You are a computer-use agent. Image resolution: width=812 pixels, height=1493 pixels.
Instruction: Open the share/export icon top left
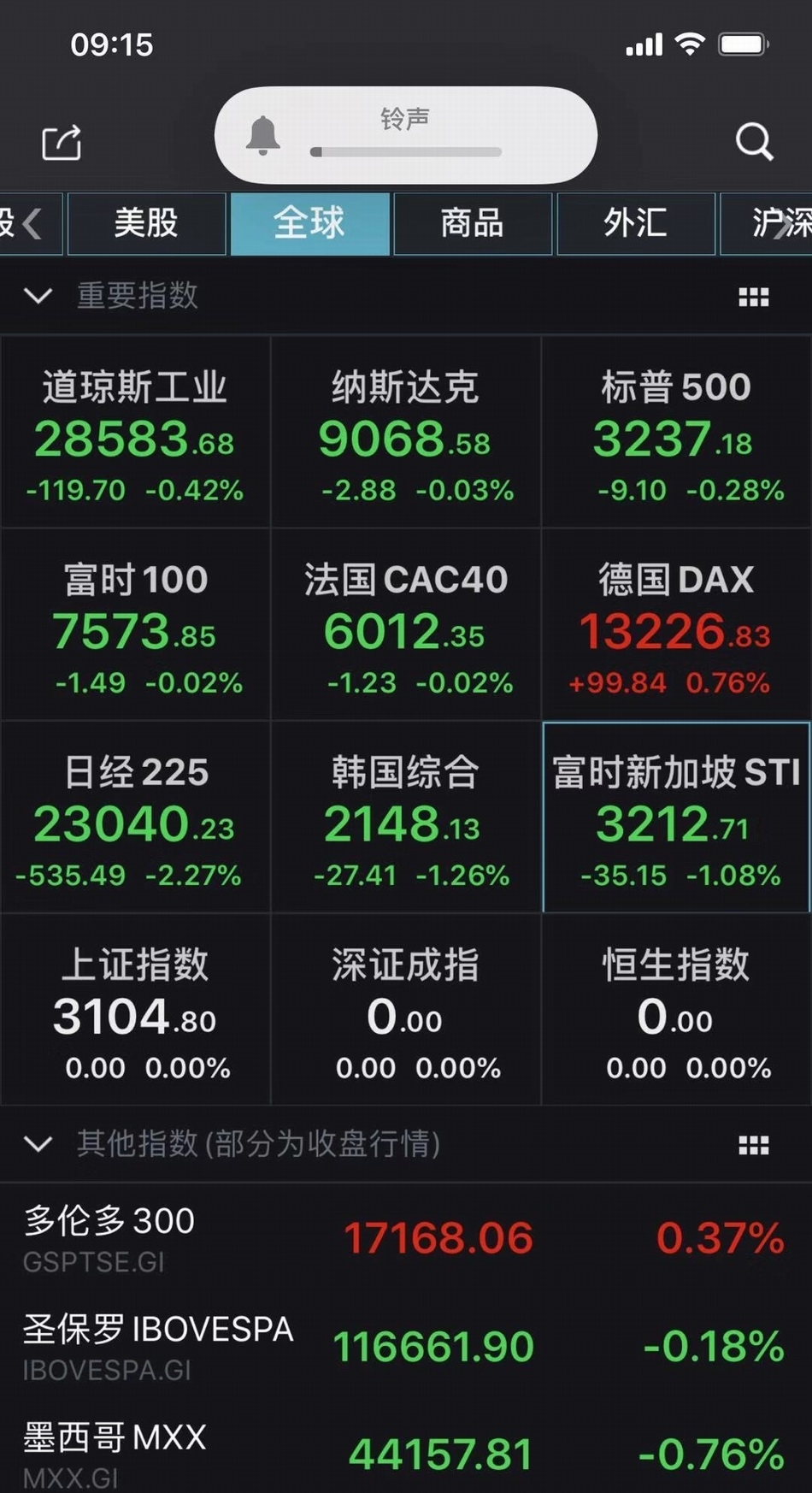[62, 142]
